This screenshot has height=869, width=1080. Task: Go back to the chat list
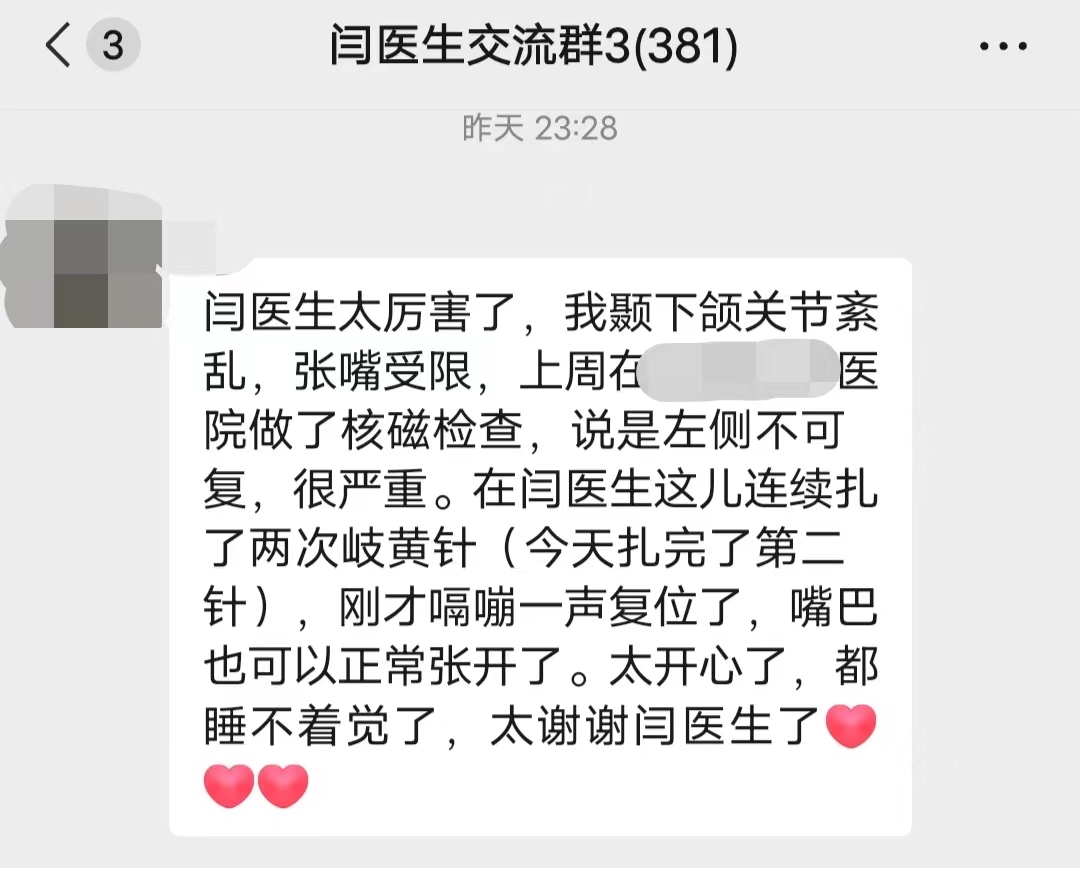click(60, 46)
